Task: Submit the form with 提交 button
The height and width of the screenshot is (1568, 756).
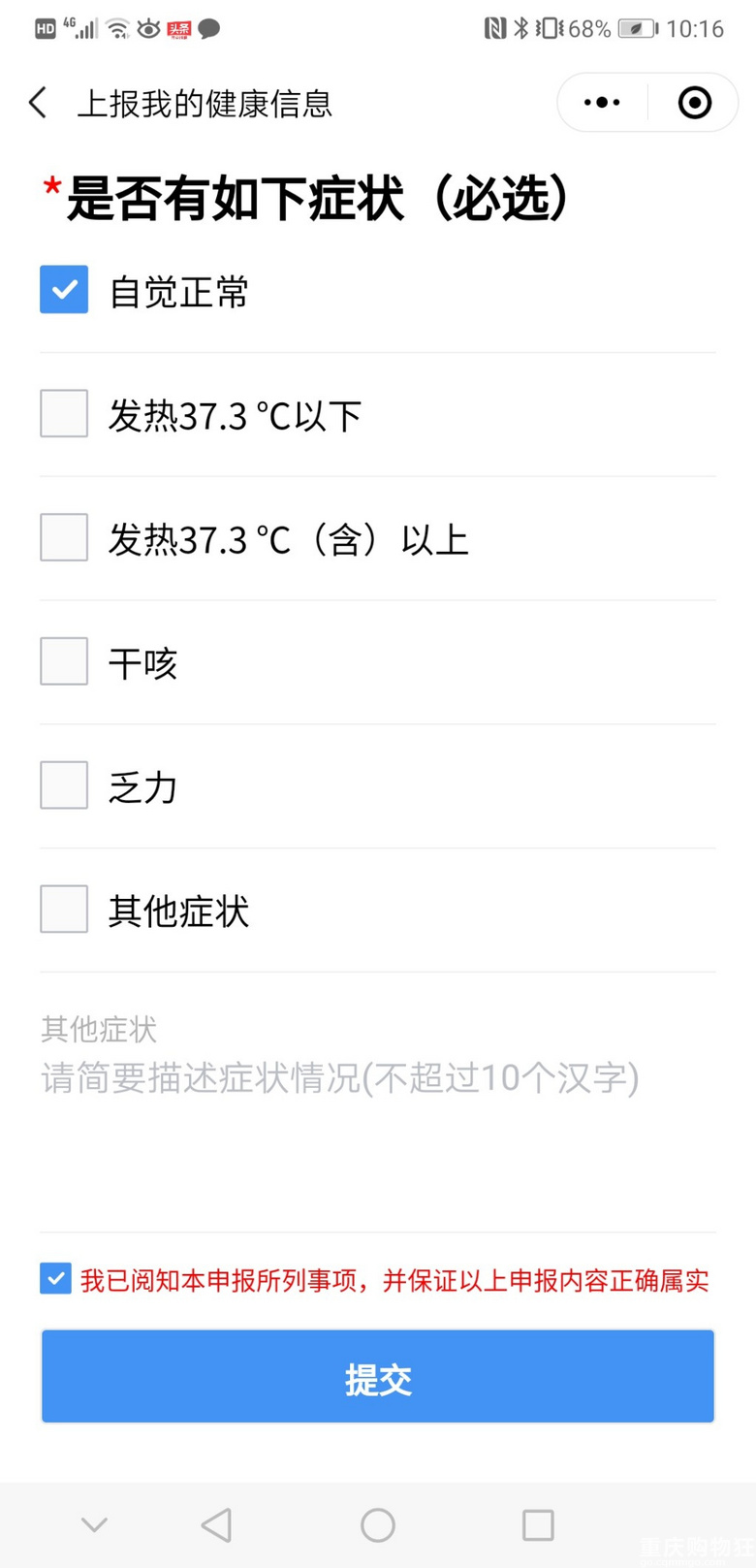Action: [x=378, y=1377]
